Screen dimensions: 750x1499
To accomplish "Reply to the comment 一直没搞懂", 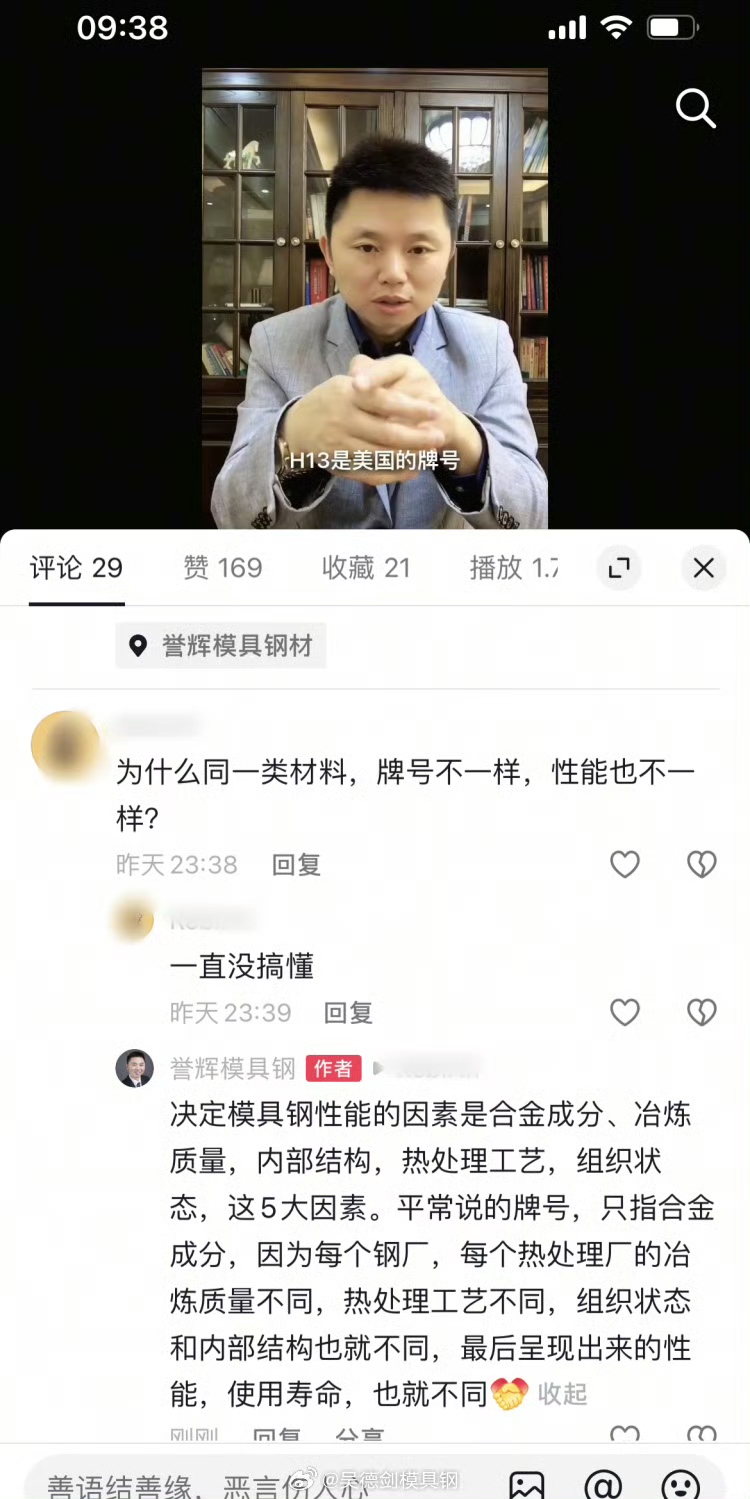I will (x=348, y=1013).
